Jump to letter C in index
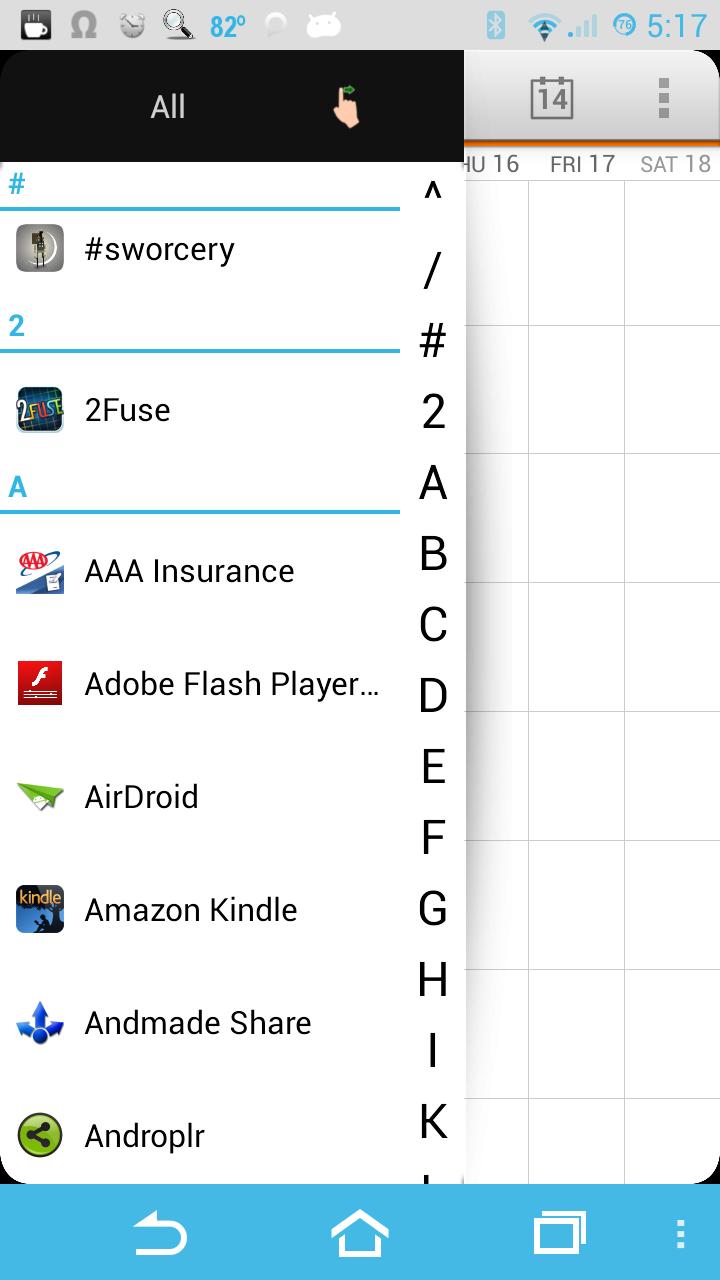 click(x=432, y=625)
